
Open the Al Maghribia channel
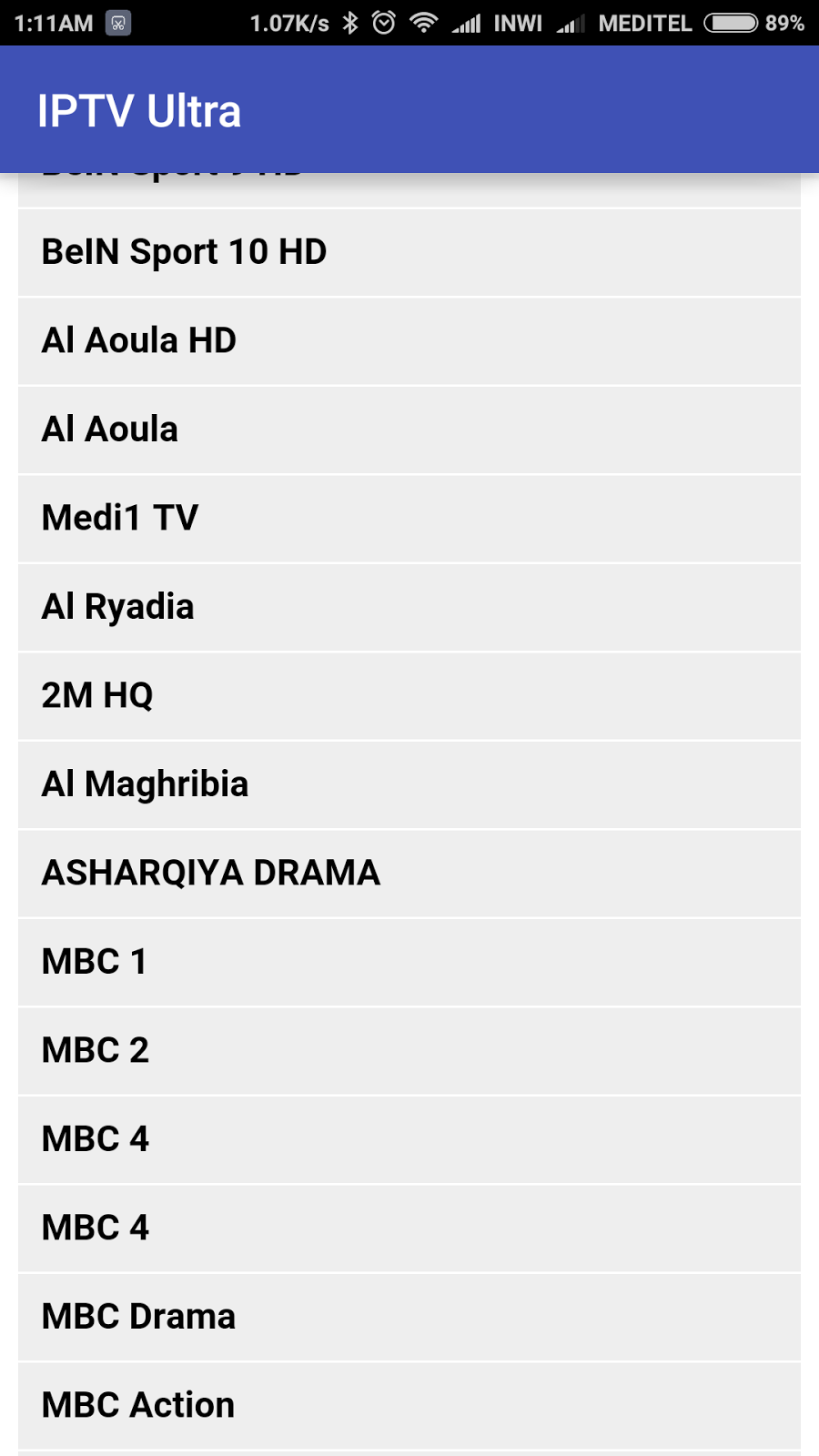409,784
